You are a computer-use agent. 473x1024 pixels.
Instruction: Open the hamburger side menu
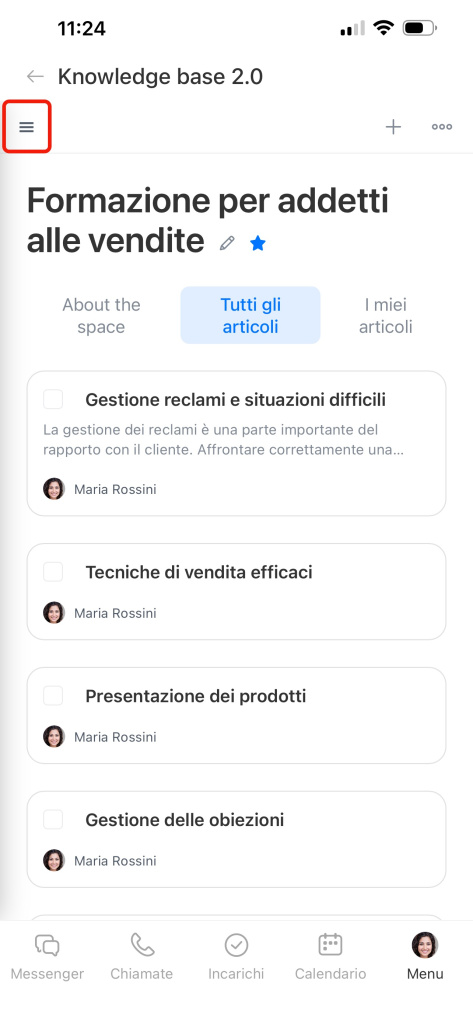click(26, 127)
